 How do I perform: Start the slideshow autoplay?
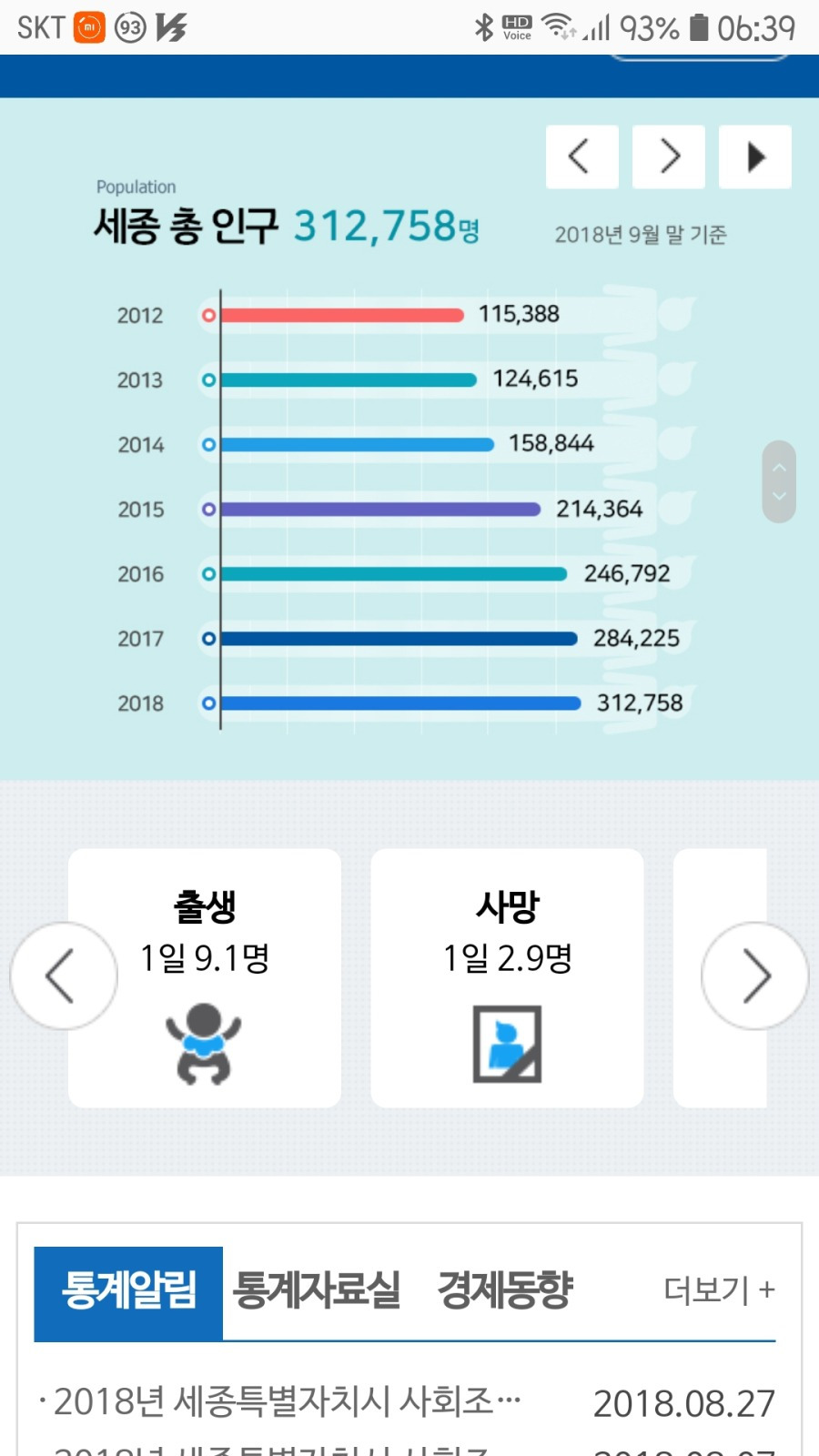click(x=754, y=157)
